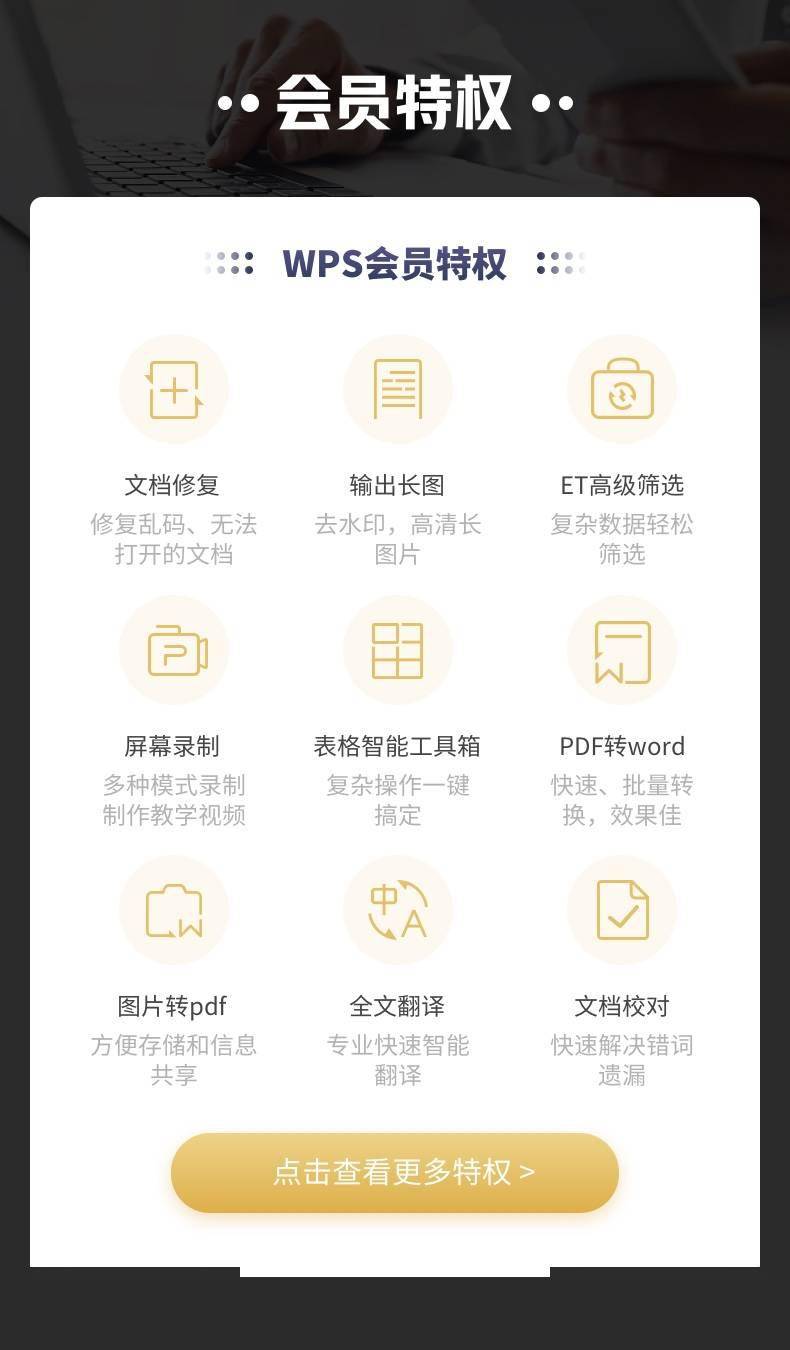
Task: Click the 会员特权 banner heading
Action: click(x=394, y=100)
